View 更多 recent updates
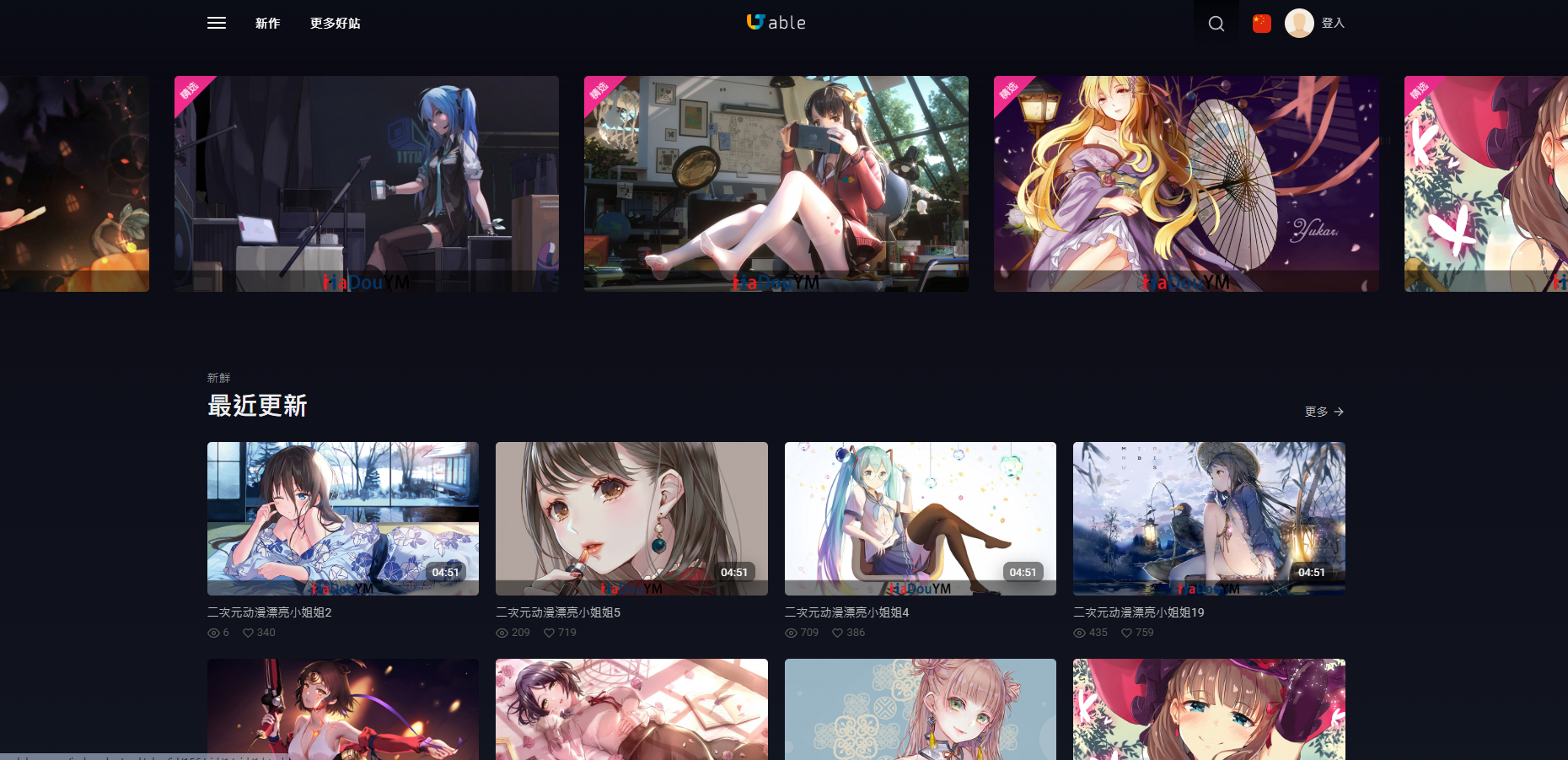The height and width of the screenshot is (760, 1568). click(x=1324, y=412)
